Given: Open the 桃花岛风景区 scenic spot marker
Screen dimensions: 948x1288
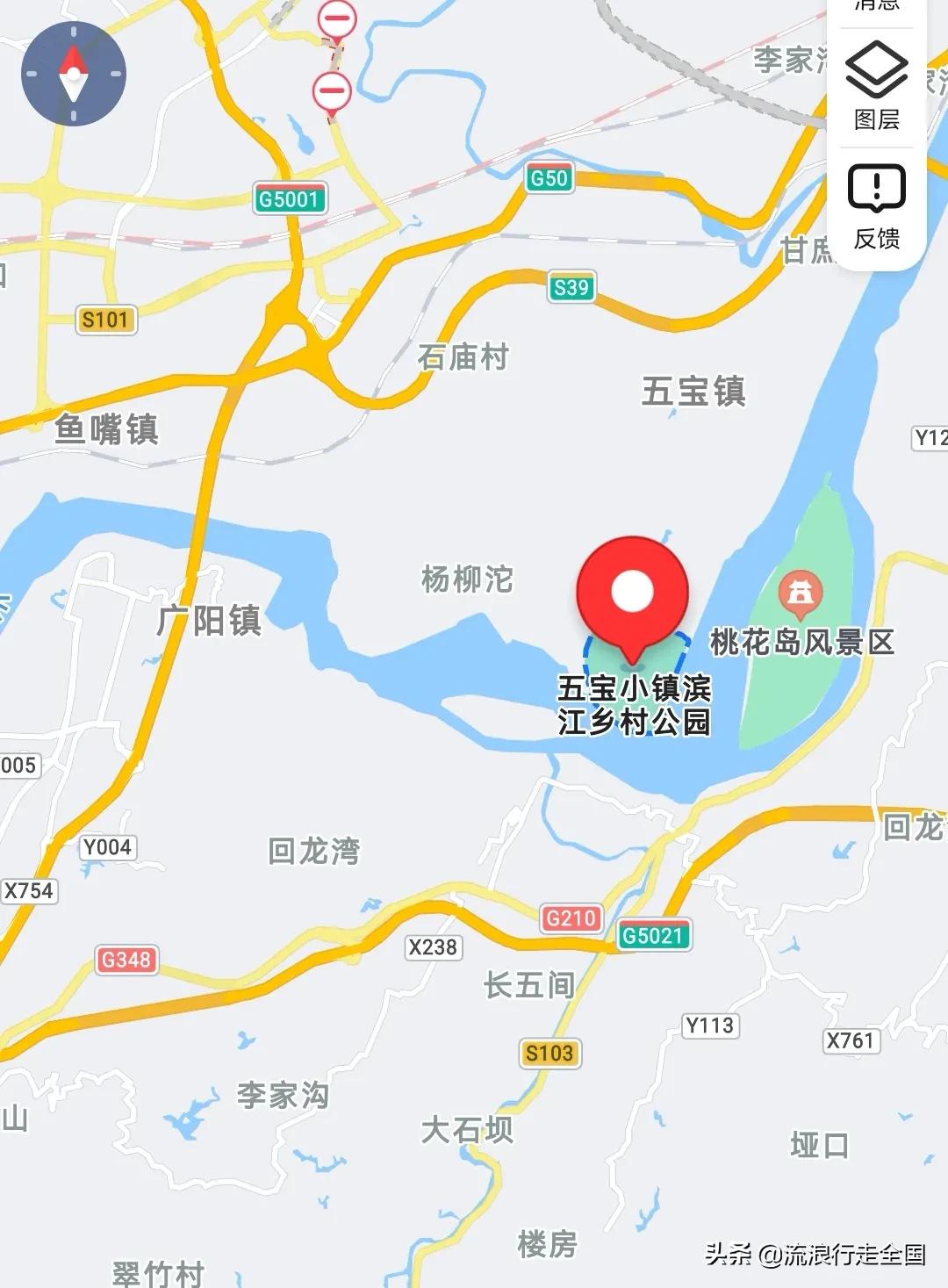Looking at the screenshot, I should coord(800,594).
